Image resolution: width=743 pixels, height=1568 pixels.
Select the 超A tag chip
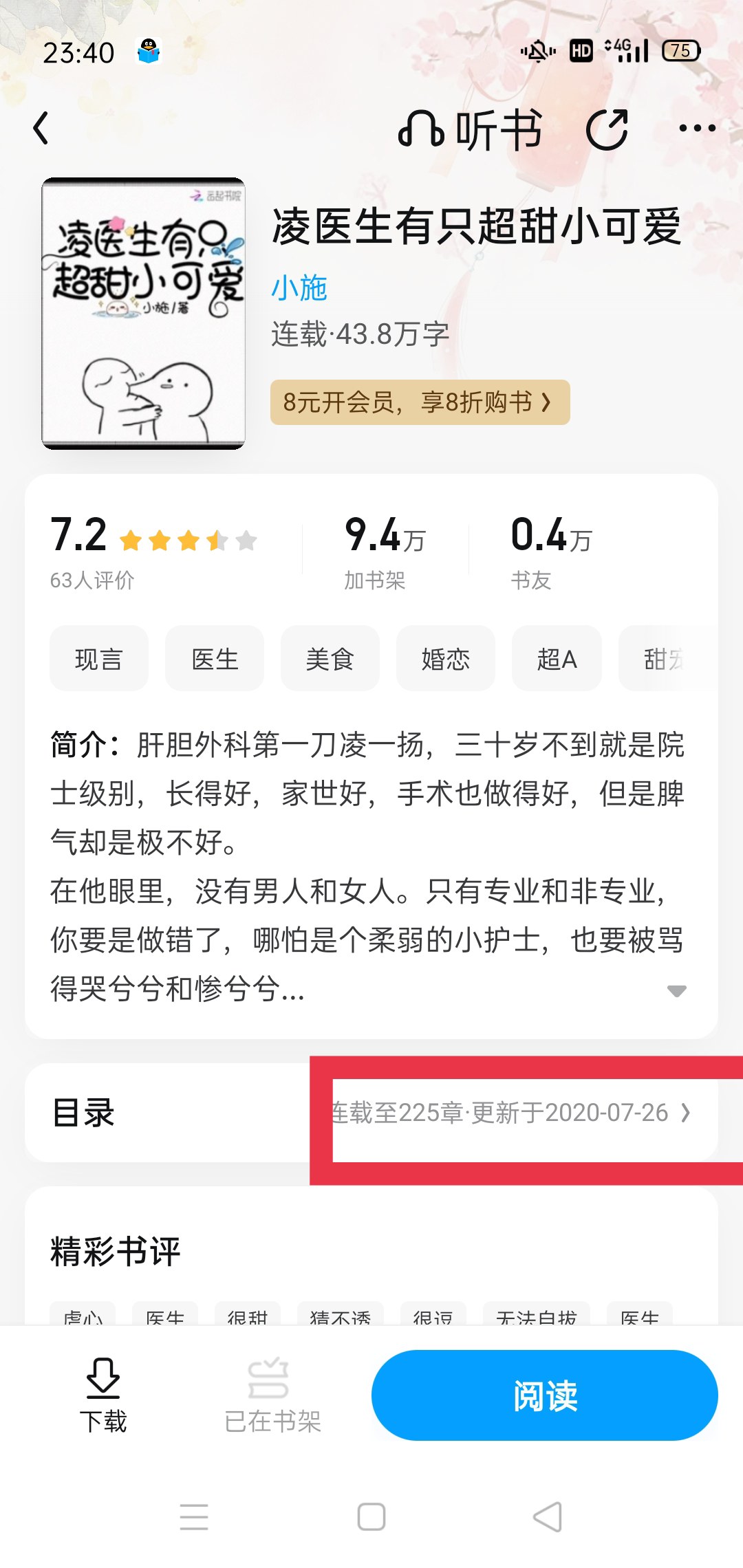[x=557, y=659]
